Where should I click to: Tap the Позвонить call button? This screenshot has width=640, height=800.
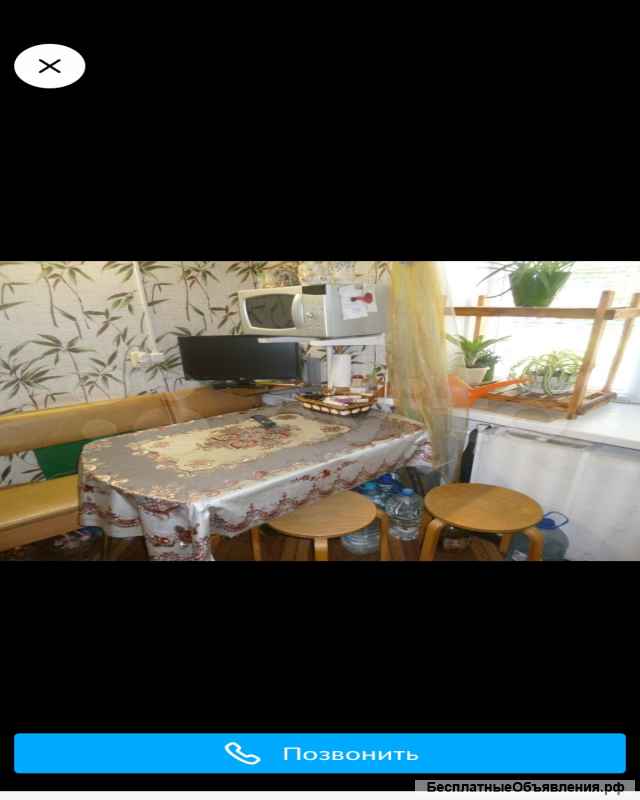(x=320, y=753)
